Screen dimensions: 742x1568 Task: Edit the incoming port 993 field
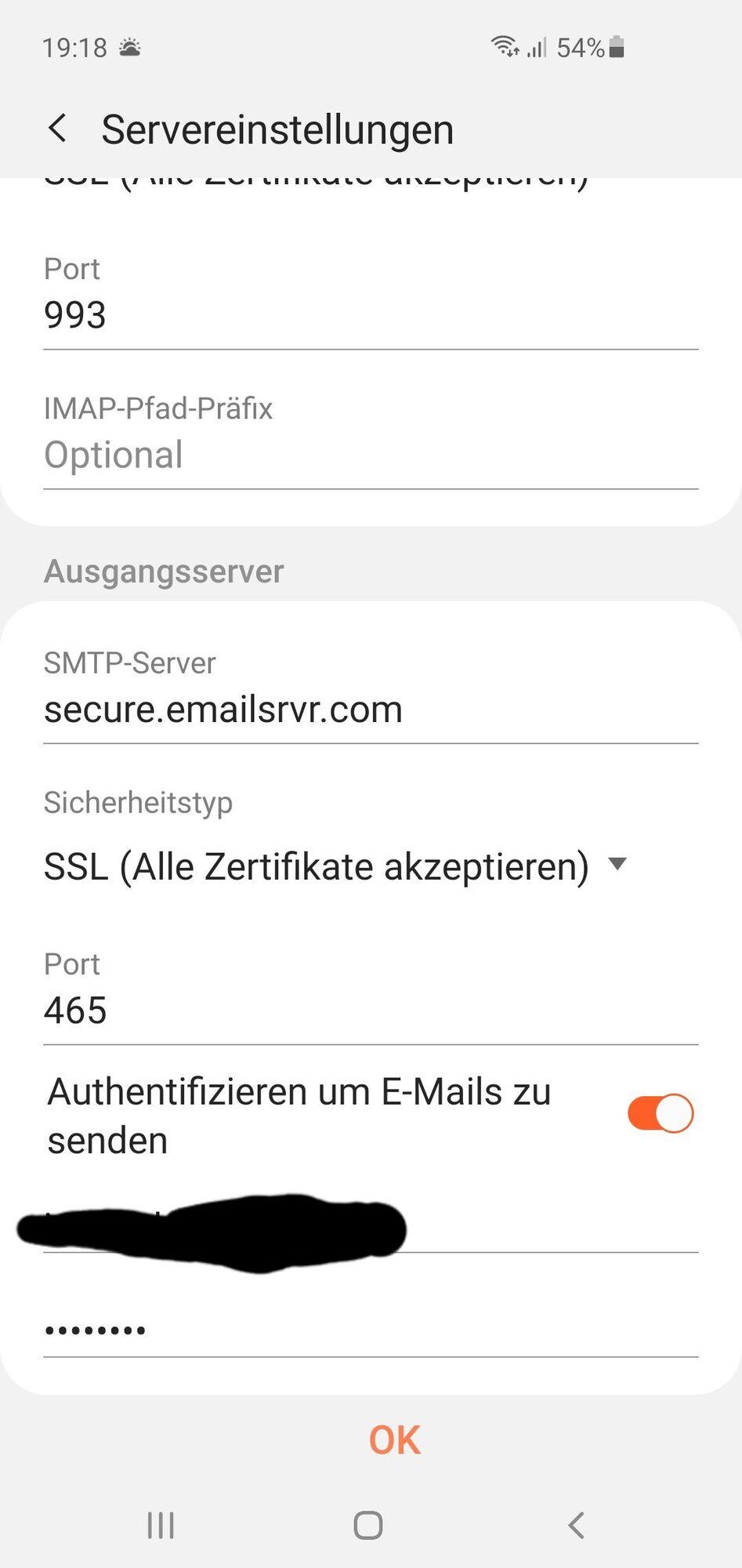(368, 315)
